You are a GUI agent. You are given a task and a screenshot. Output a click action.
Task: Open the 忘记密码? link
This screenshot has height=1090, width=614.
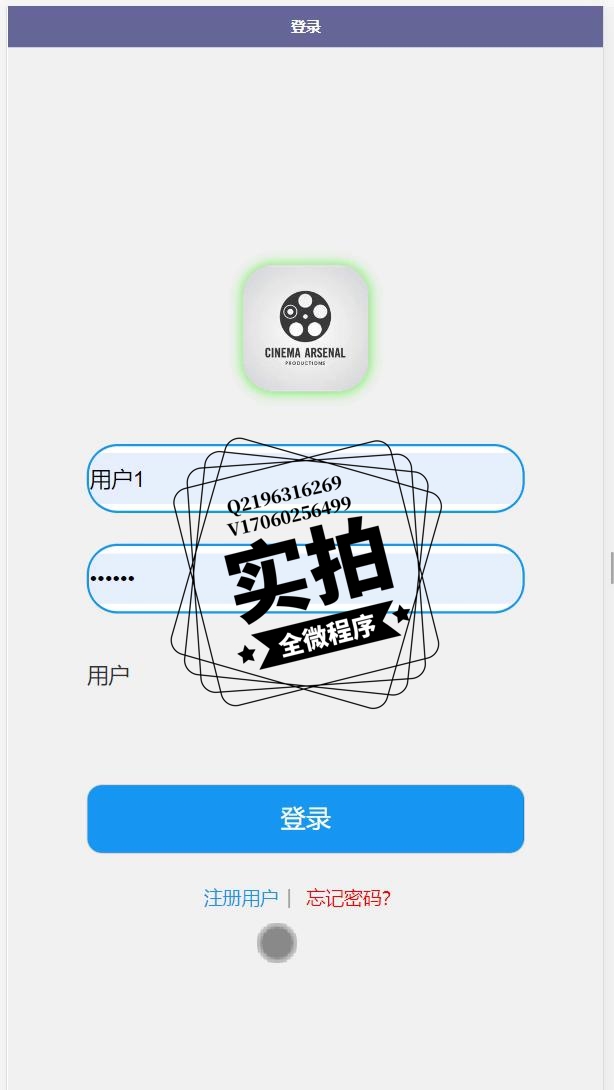tap(348, 898)
